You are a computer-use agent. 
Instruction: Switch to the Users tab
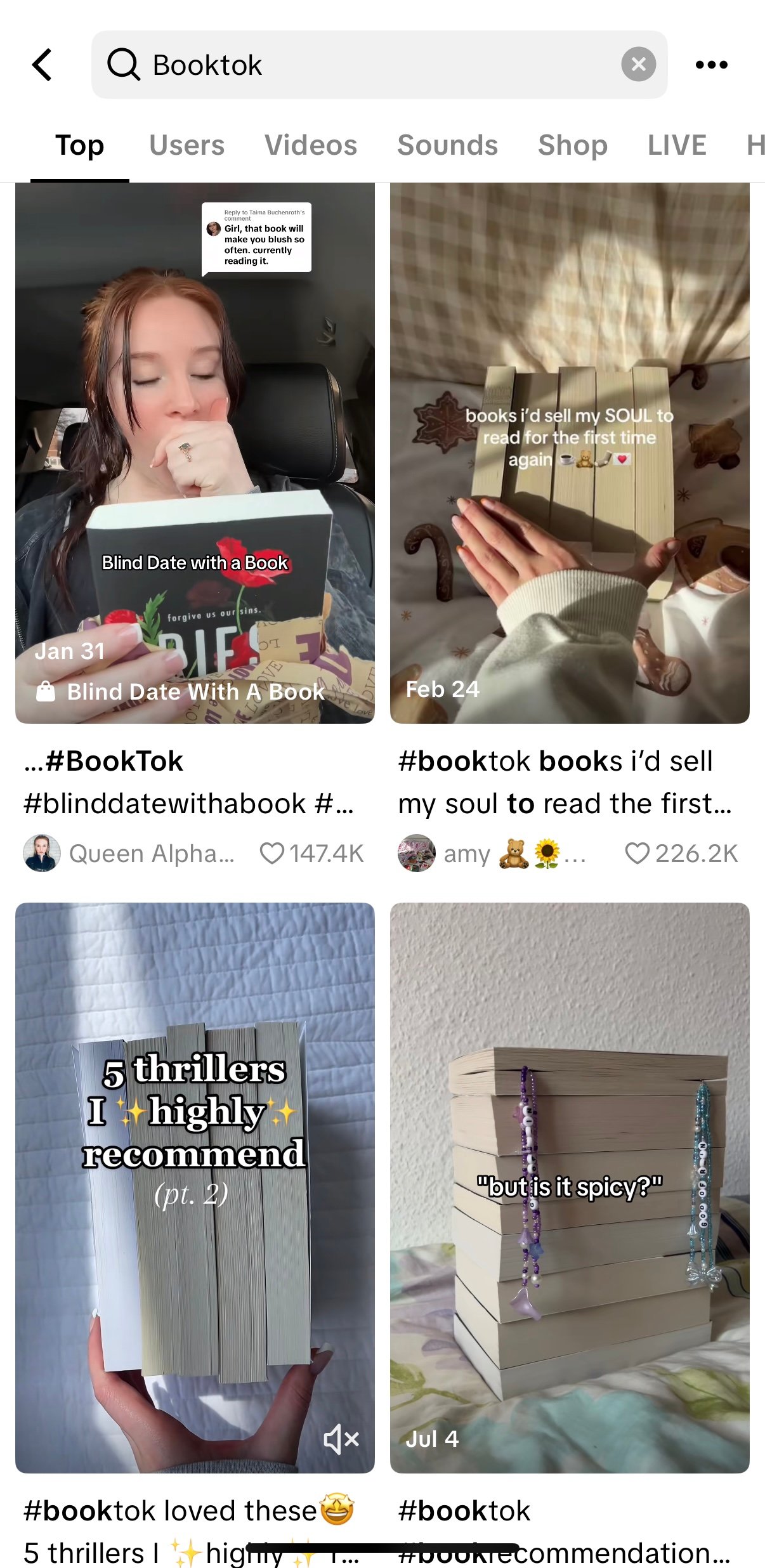point(186,145)
